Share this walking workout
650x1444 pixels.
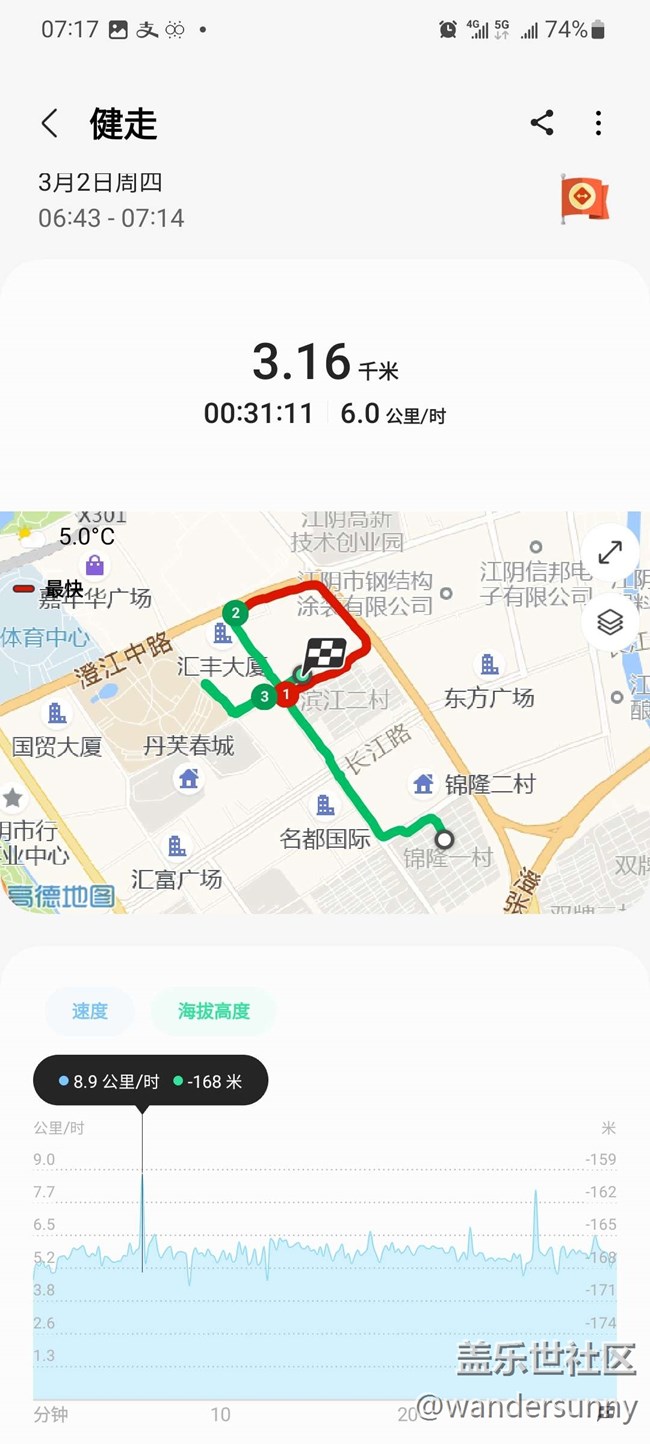[x=542, y=124]
